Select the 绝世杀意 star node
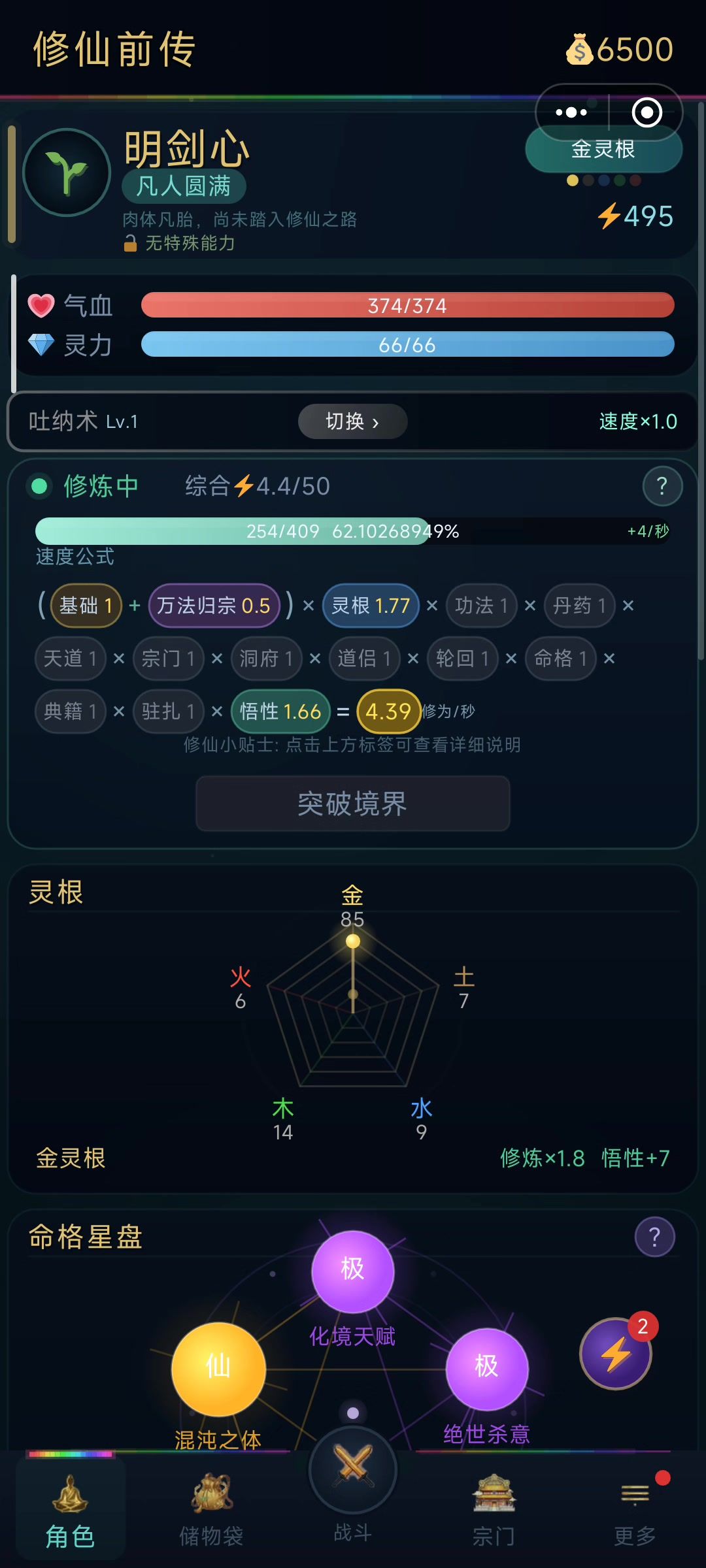 point(486,1369)
